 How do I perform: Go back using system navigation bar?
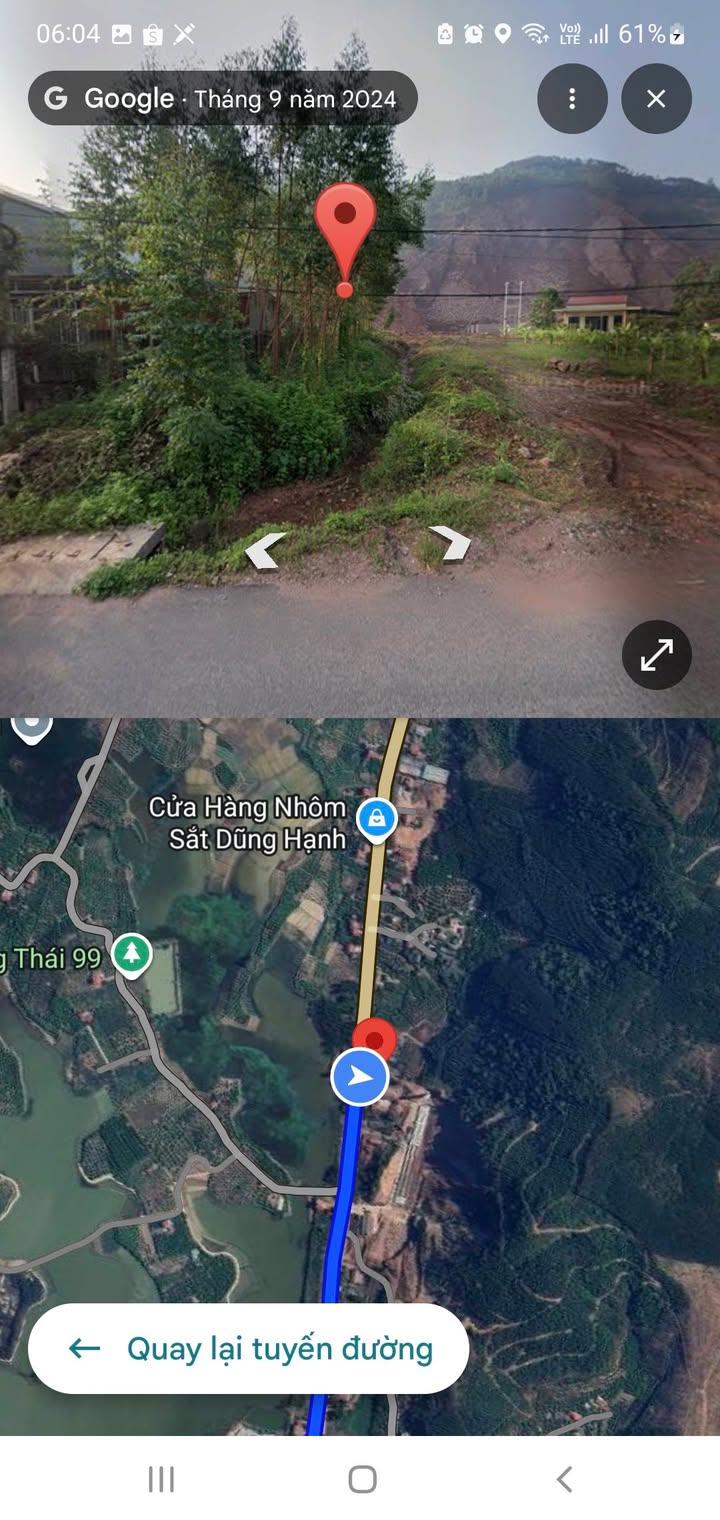click(x=564, y=1479)
